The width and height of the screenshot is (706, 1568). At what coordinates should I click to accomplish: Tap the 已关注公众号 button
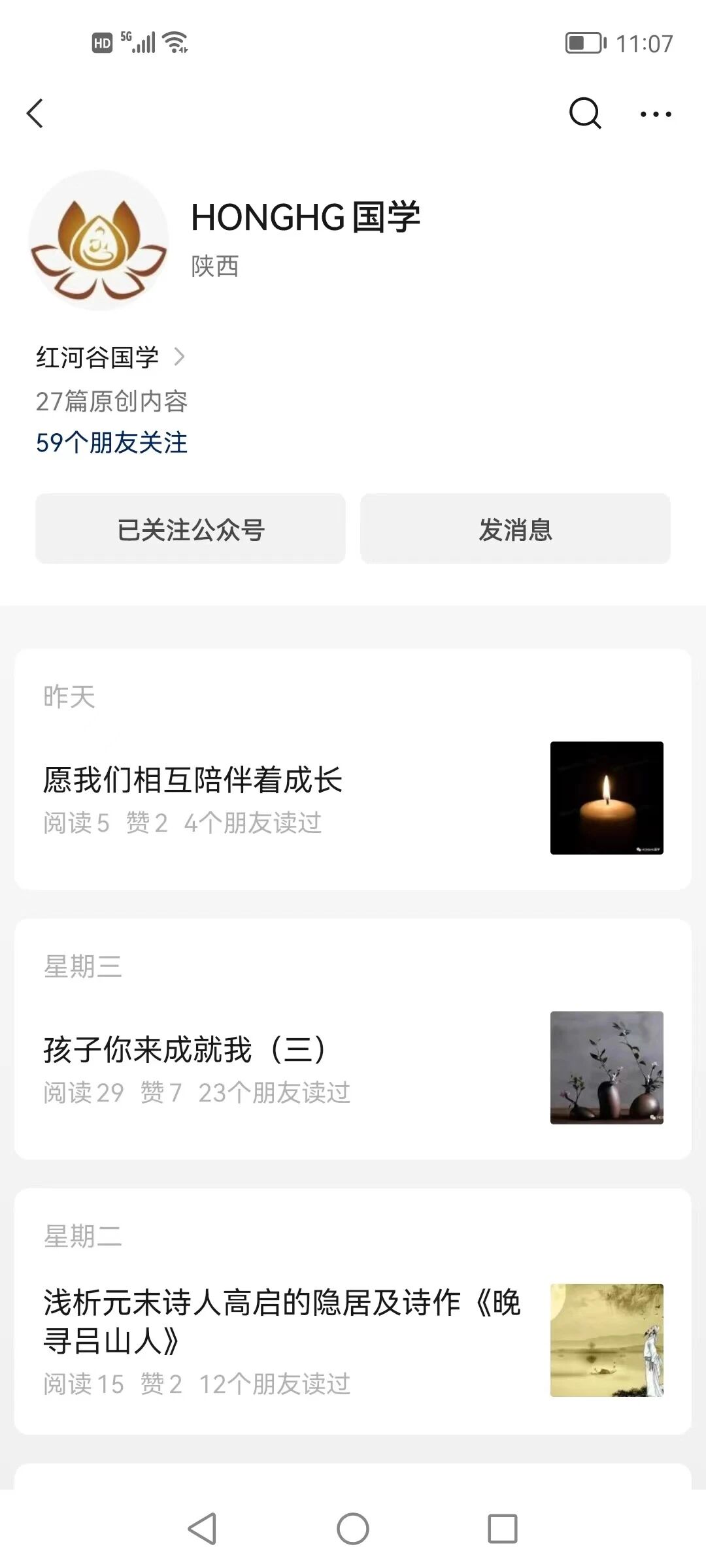pyautogui.click(x=190, y=529)
